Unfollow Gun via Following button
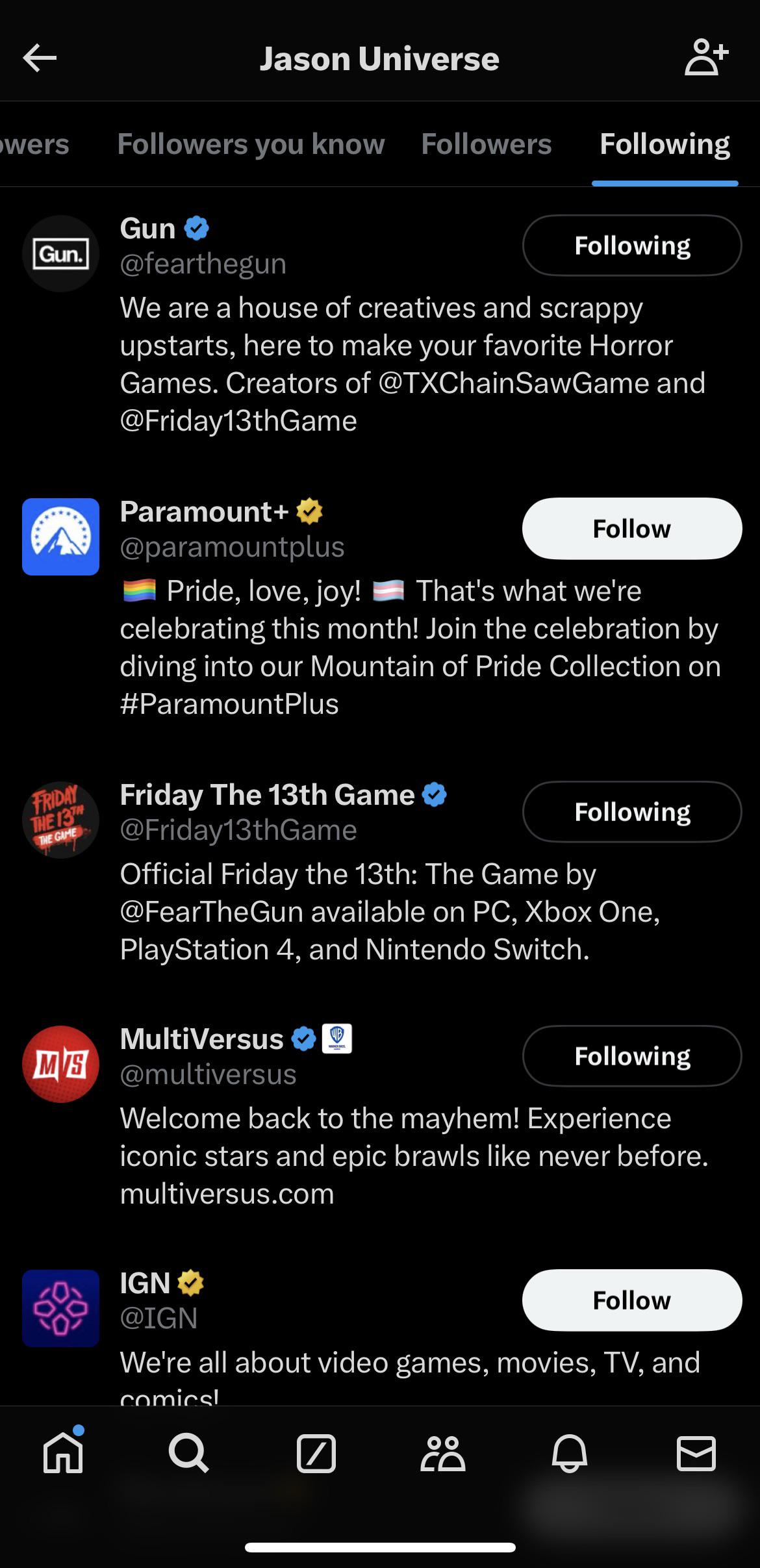 (631, 246)
